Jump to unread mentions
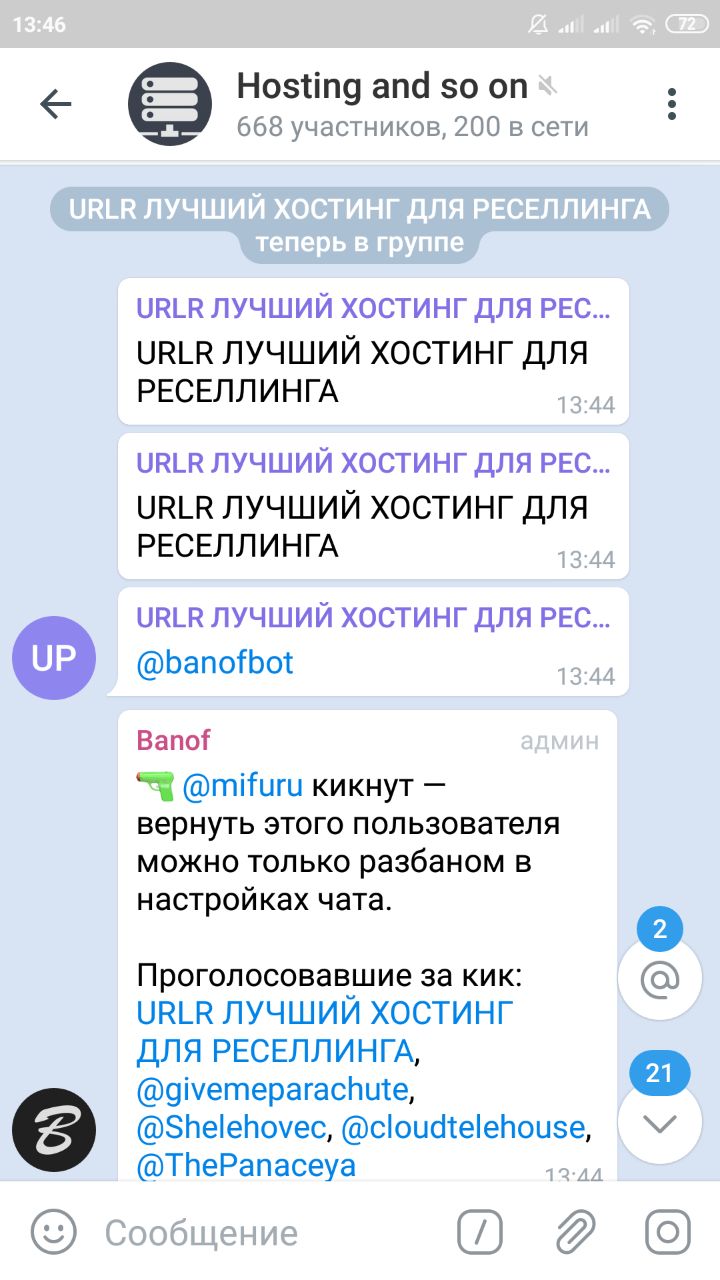Image resolution: width=720 pixels, height=1280 pixels. point(659,978)
